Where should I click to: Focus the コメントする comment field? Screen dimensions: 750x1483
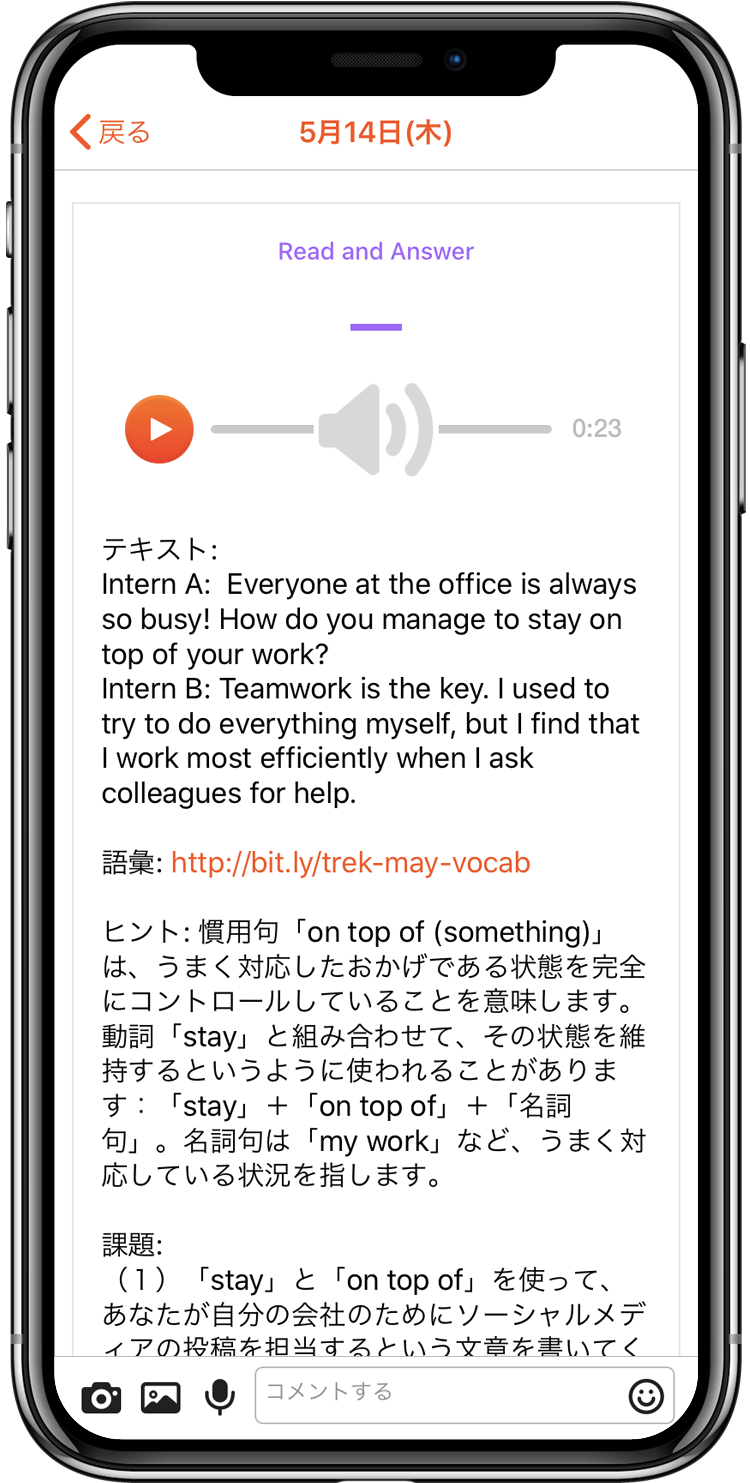coord(440,1393)
